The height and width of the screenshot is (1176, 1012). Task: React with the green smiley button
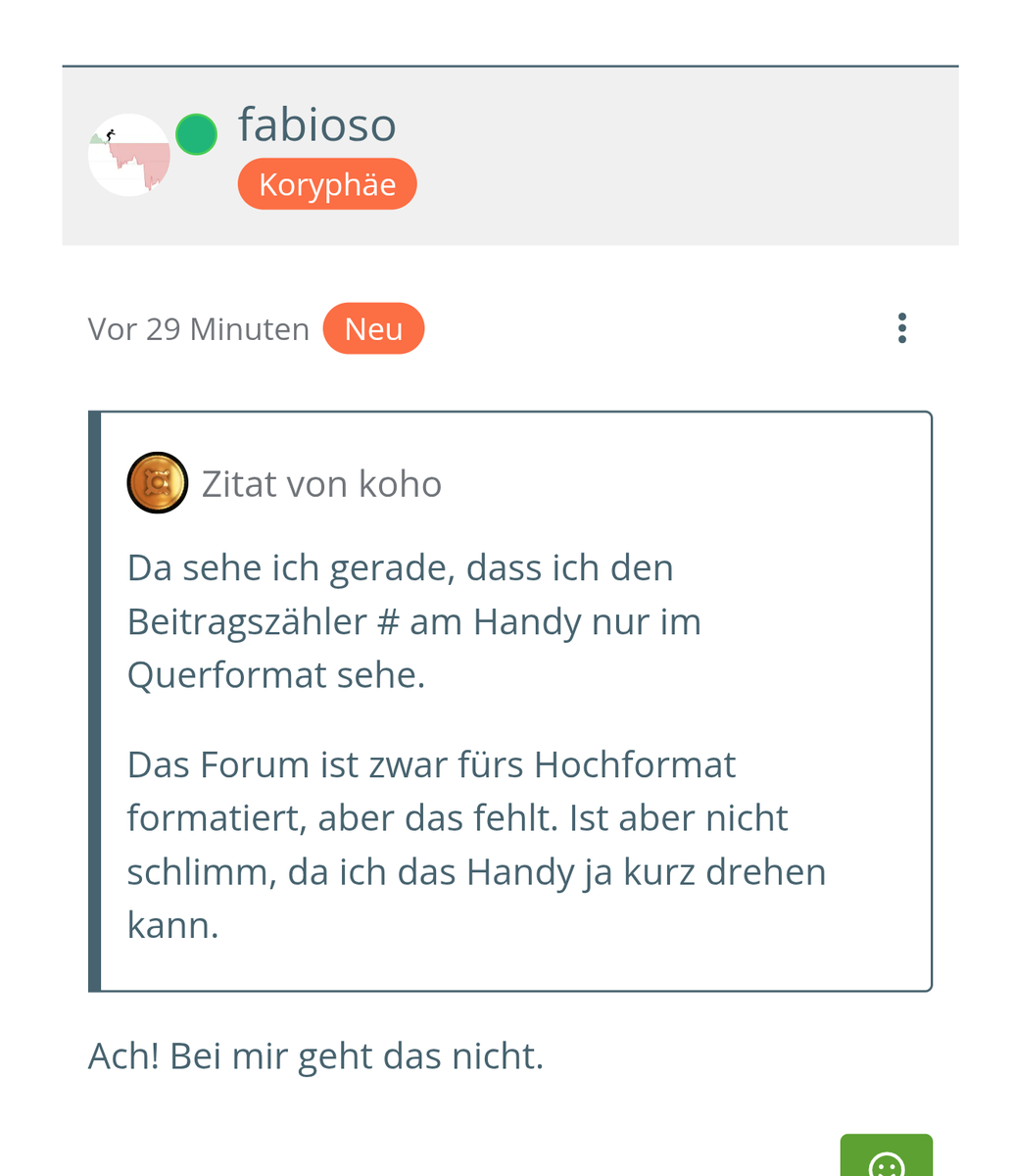coord(886,1159)
